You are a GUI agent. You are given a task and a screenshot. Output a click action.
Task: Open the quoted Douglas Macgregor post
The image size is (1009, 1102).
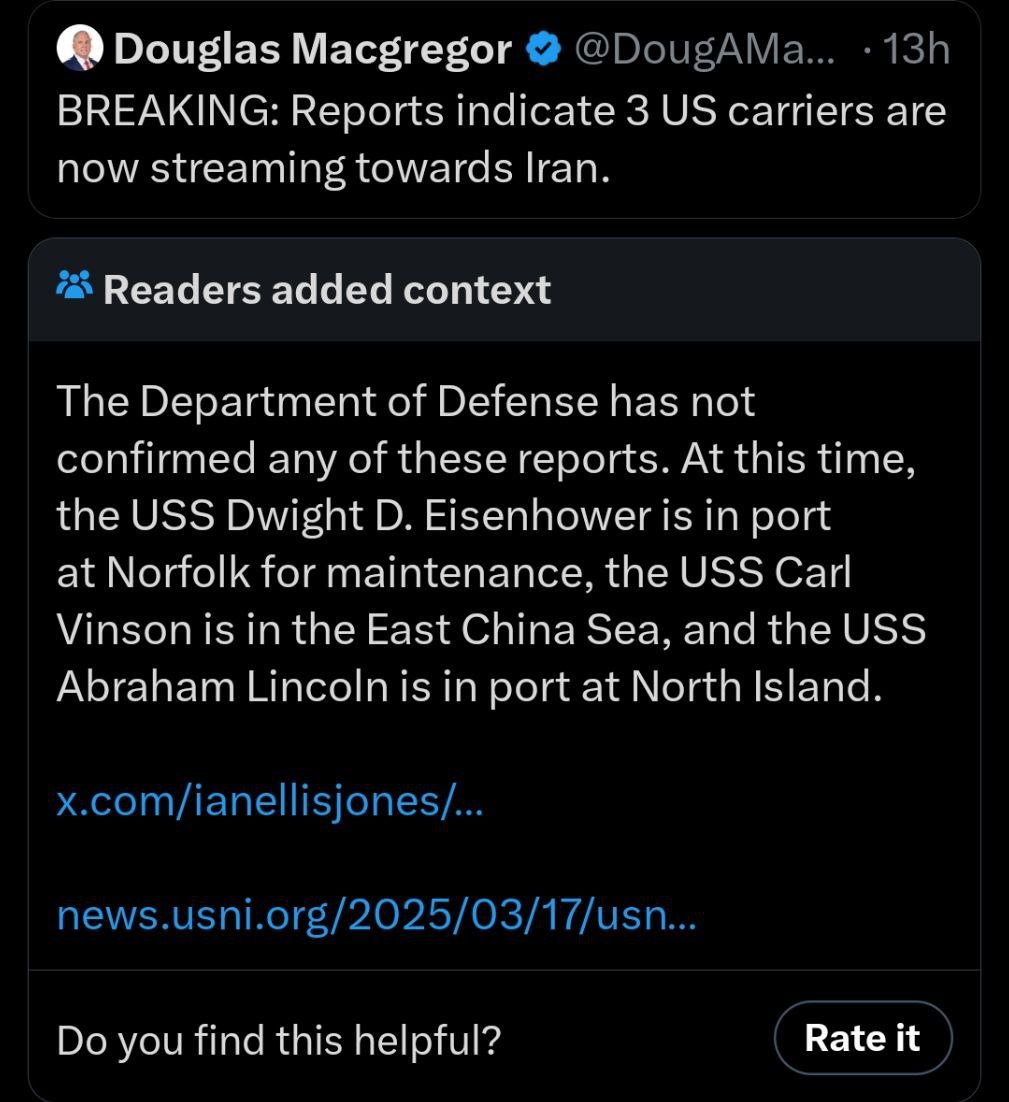[x=500, y=140]
